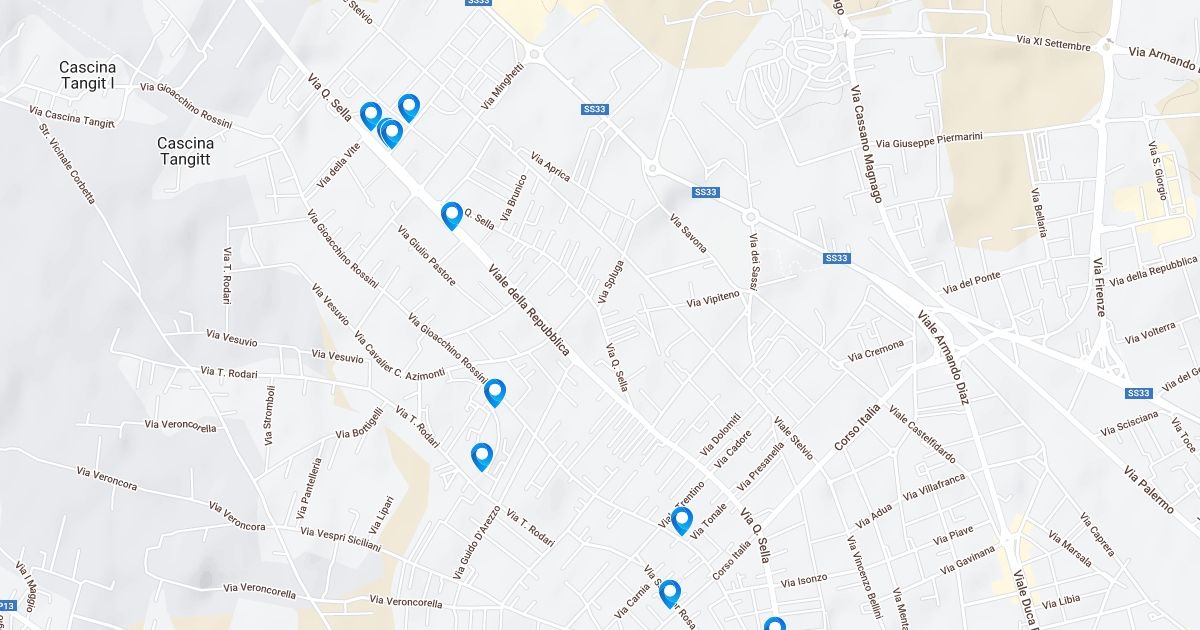Select the pin just above Via della Vite
The image size is (1200, 630).
click(x=371, y=115)
